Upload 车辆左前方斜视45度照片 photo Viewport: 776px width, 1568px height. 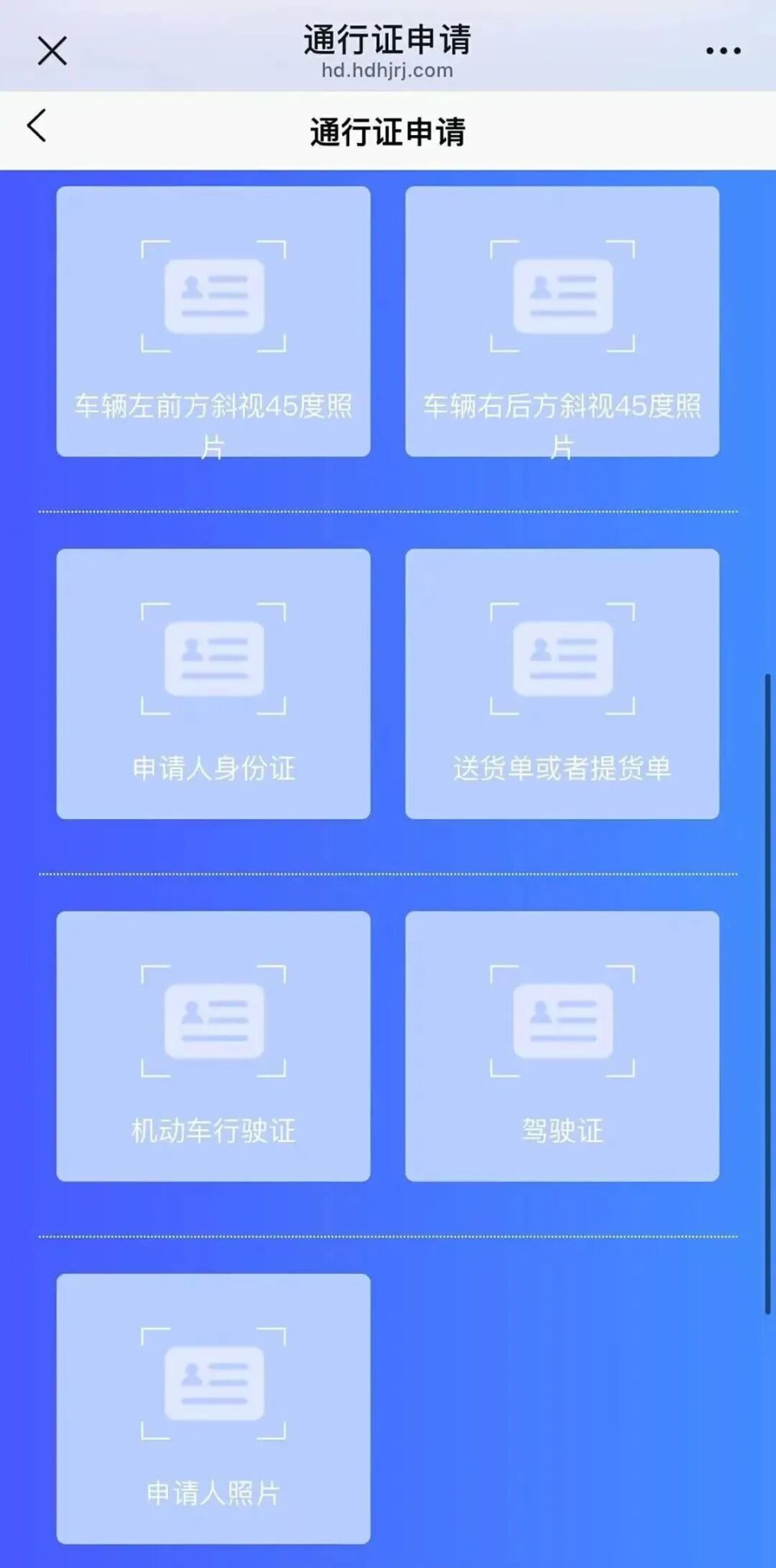click(x=213, y=322)
